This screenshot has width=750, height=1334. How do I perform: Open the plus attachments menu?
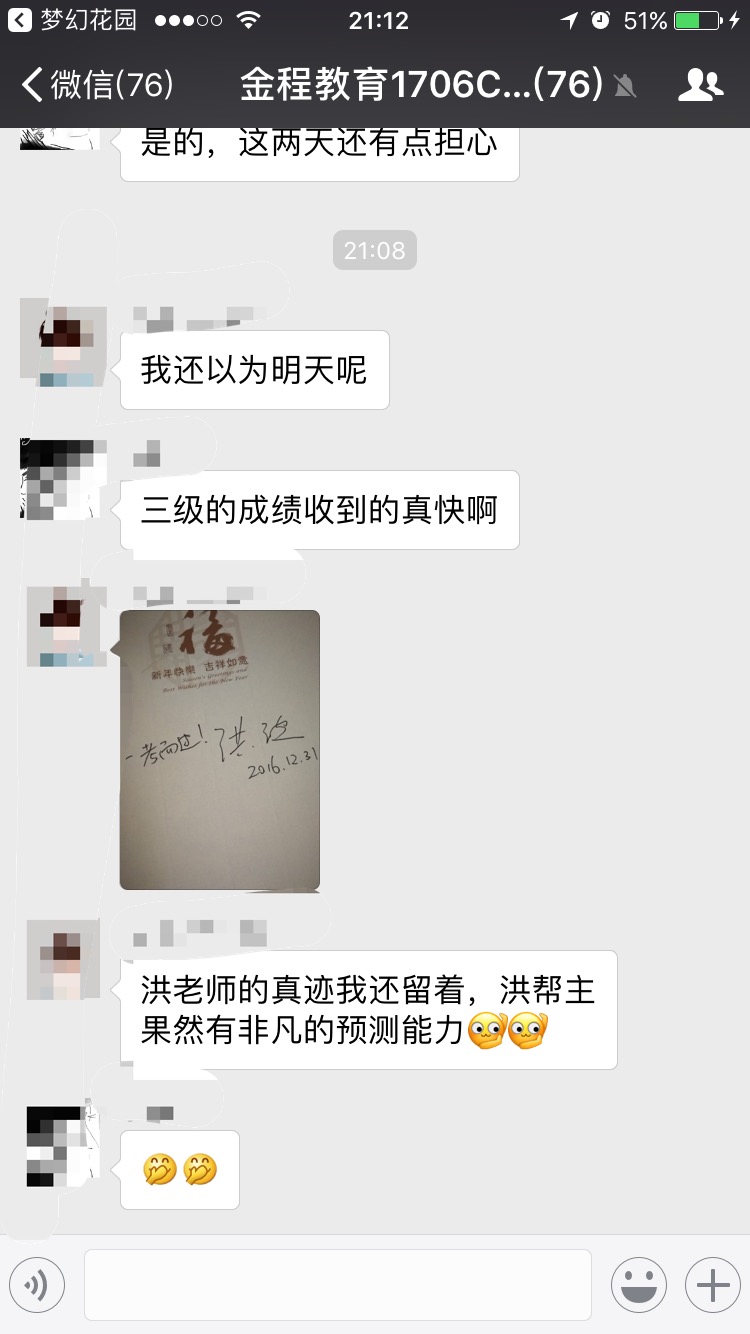712,1285
